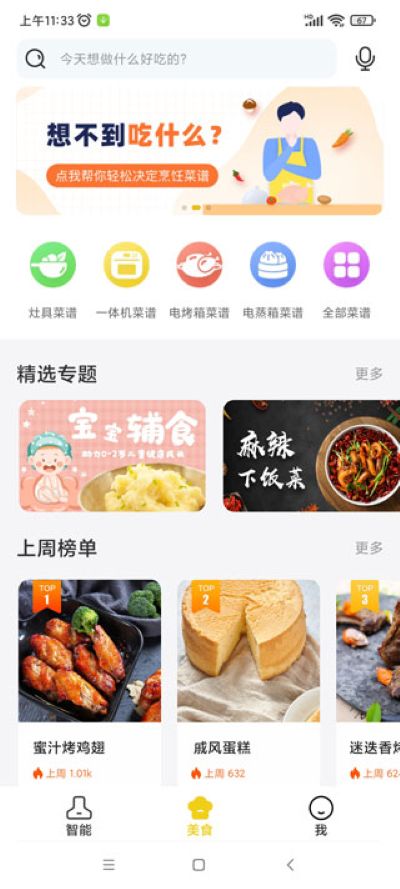The image size is (400, 889).
Task: Open 一体机菜谱 category
Action: click(x=126, y=281)
